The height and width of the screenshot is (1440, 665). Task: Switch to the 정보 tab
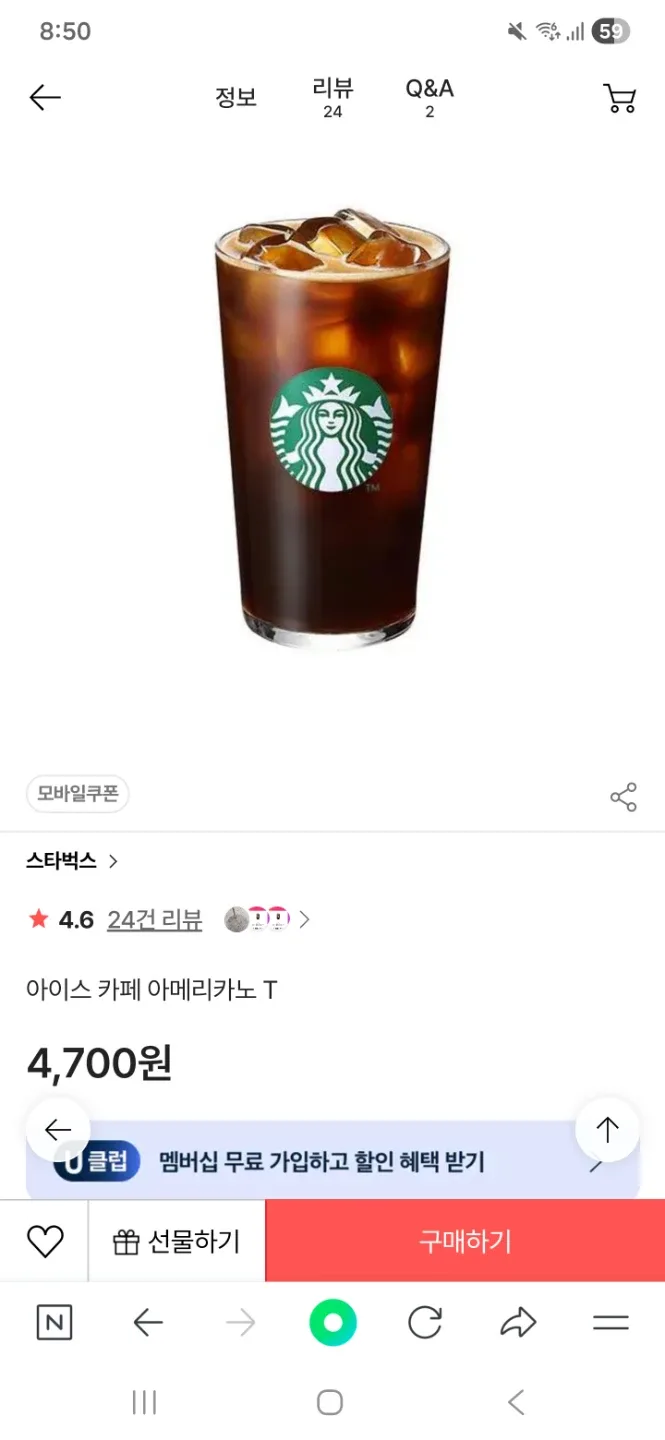coord(236,97)
